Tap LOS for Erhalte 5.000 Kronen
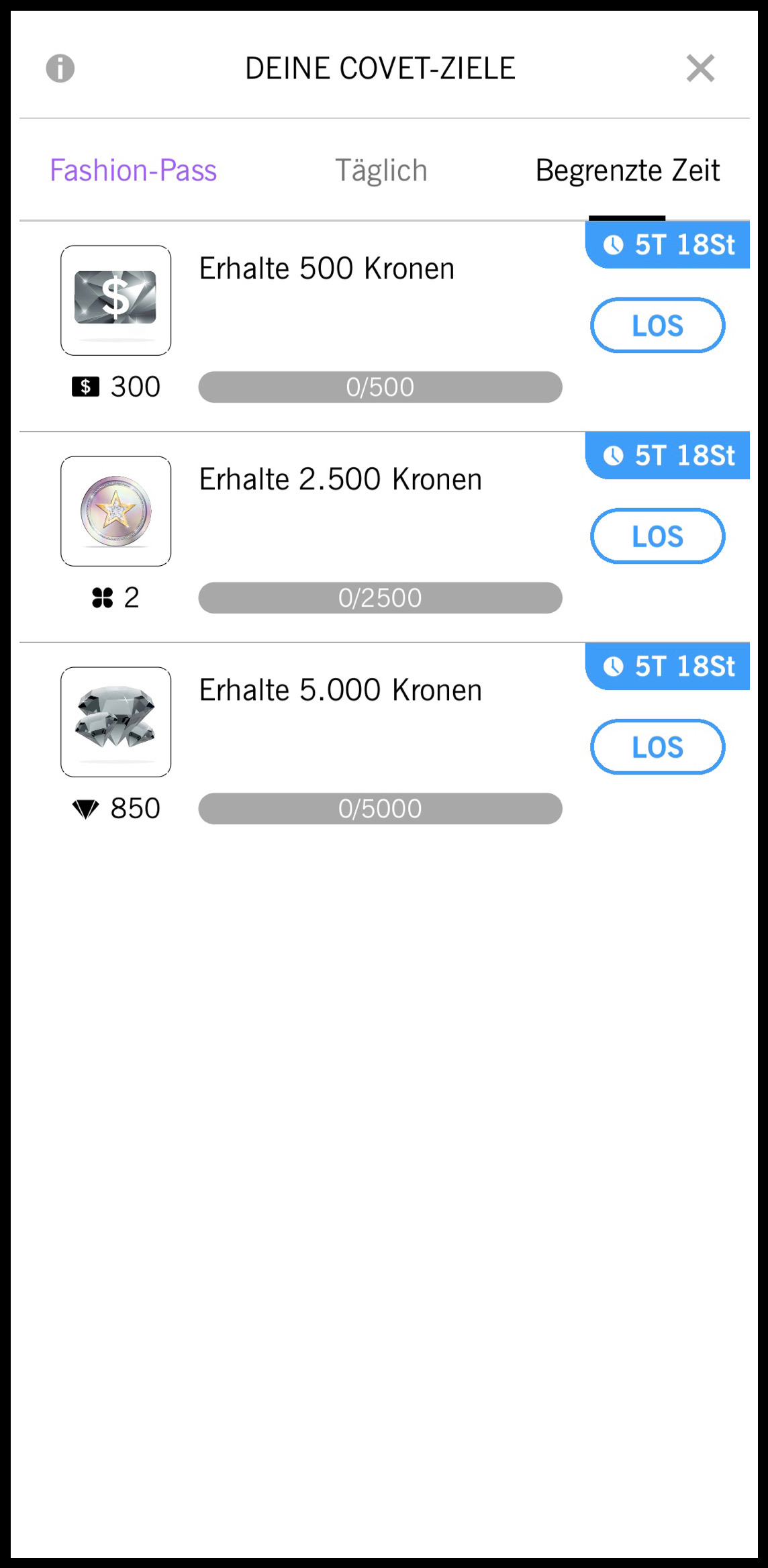Screen dimensions: 768x1568 click(x=657, y=747)
